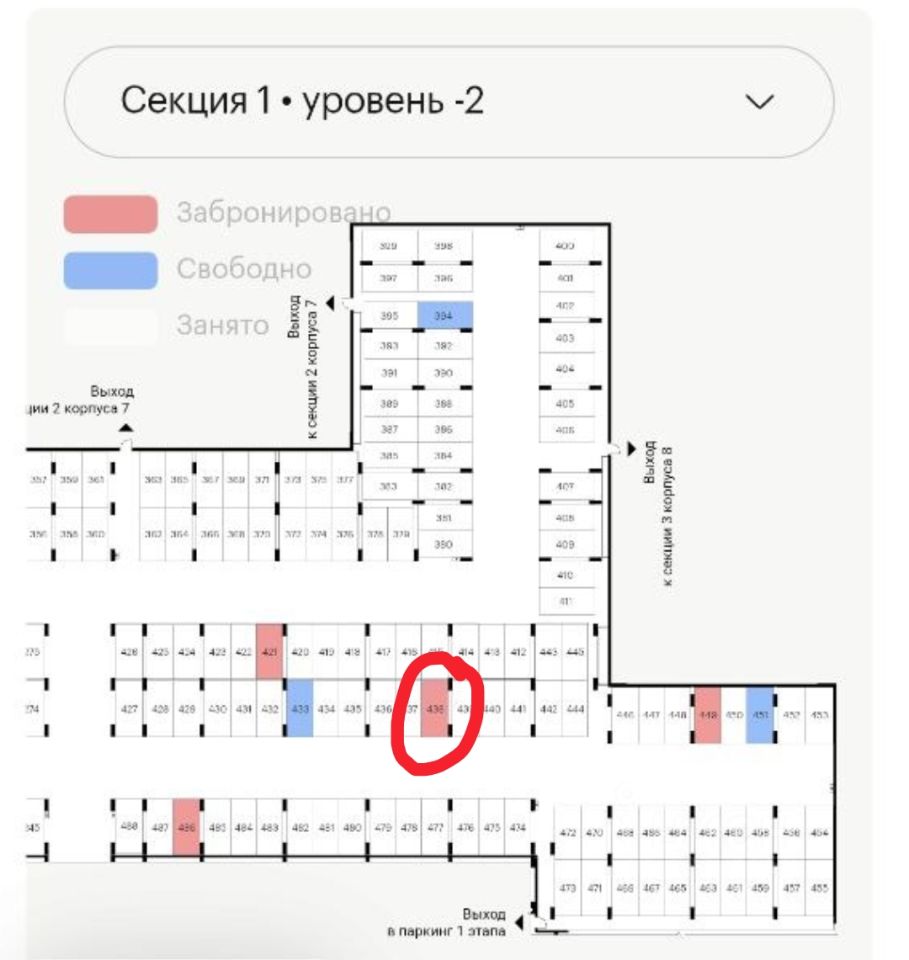Viewport: 909px width, 960px height.
Task: Open reserved parking spot 421
Action: (270, 651)
